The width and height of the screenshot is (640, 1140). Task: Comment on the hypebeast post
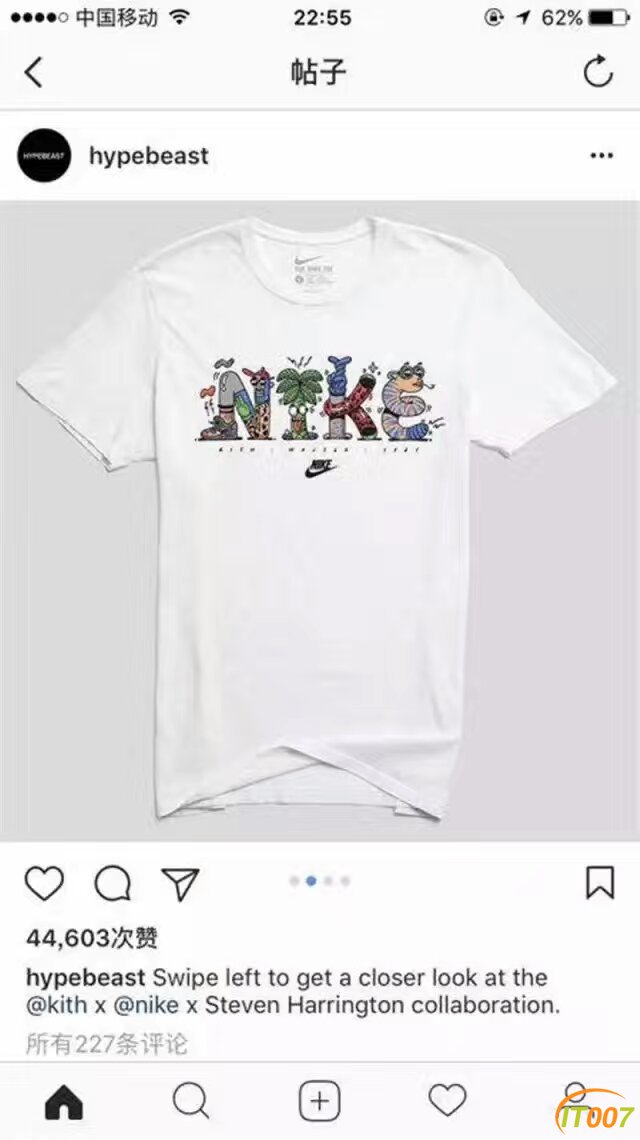tap(112, 883)
